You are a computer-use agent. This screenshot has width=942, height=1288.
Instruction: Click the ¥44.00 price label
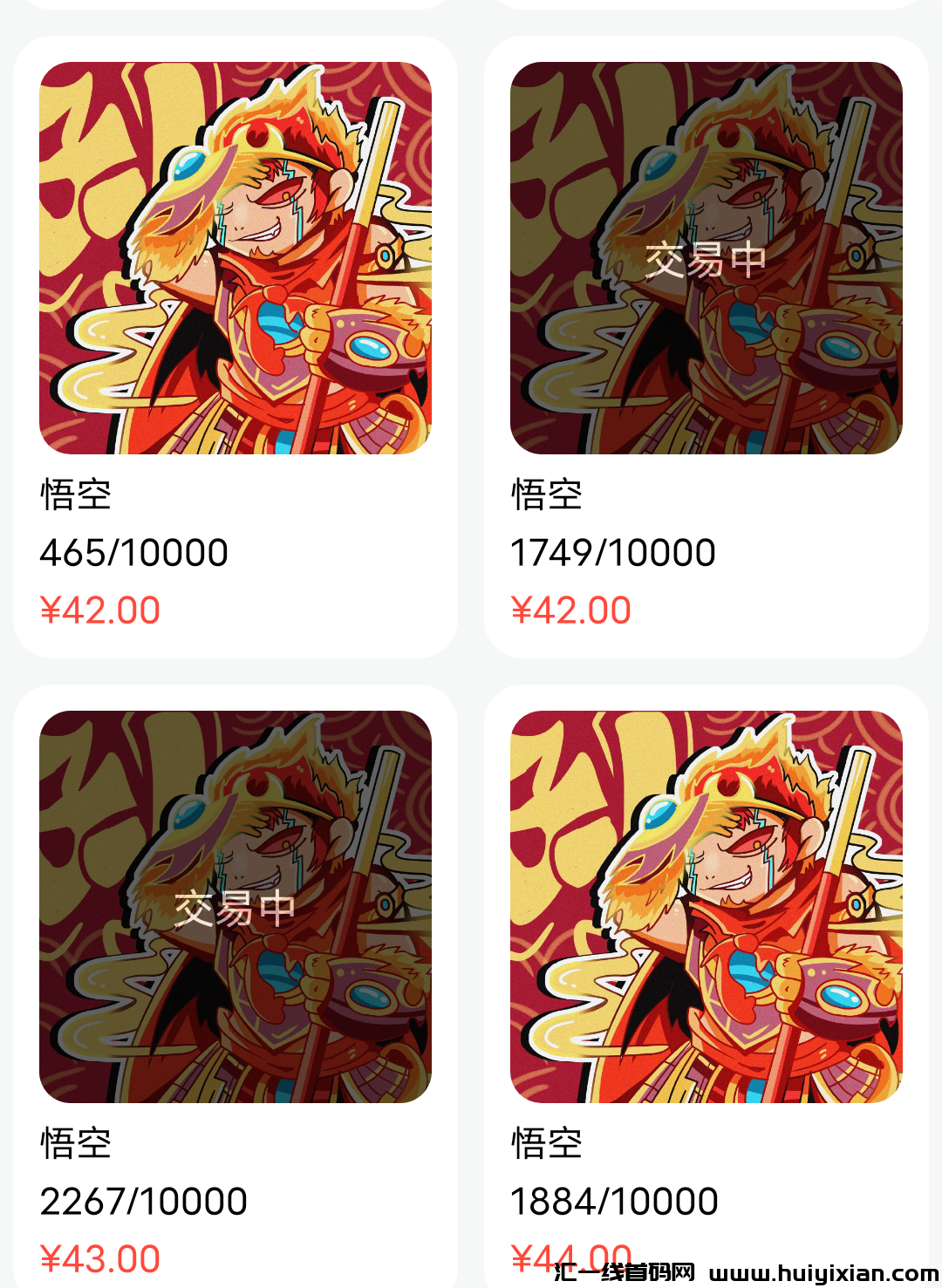[x=571, y=1256]
